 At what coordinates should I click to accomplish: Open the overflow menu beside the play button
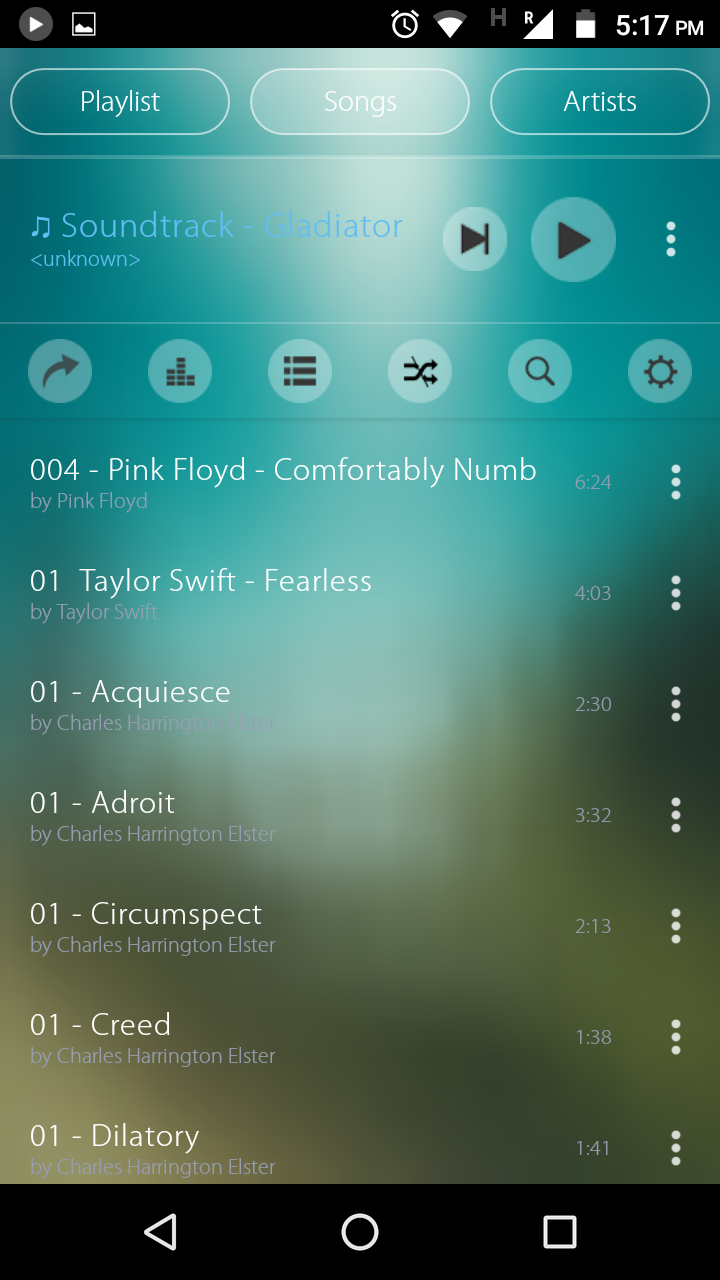[671, 239]
